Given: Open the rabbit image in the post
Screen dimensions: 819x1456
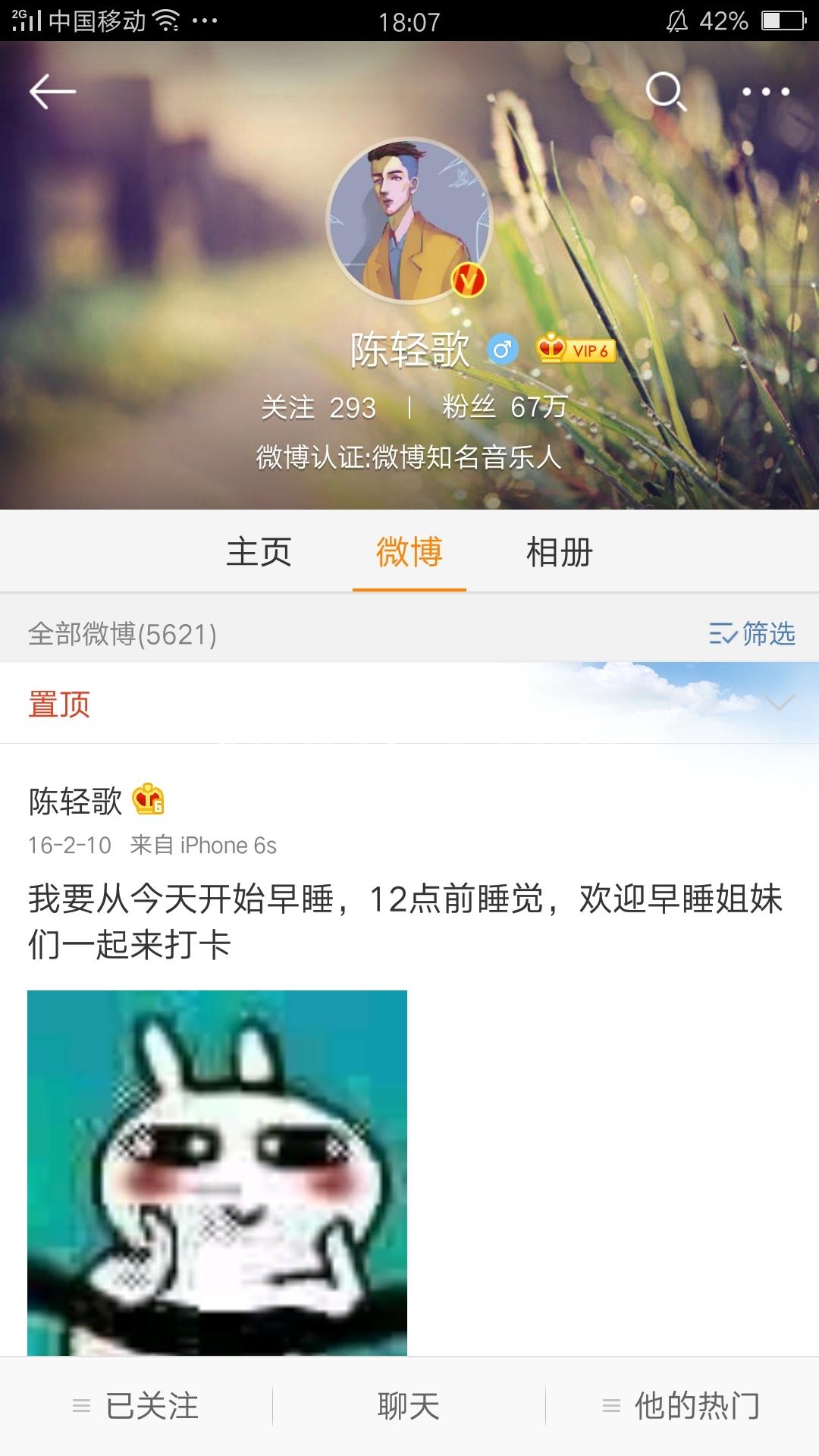Looking at the screenshot, I should (x=217, y=1172).
